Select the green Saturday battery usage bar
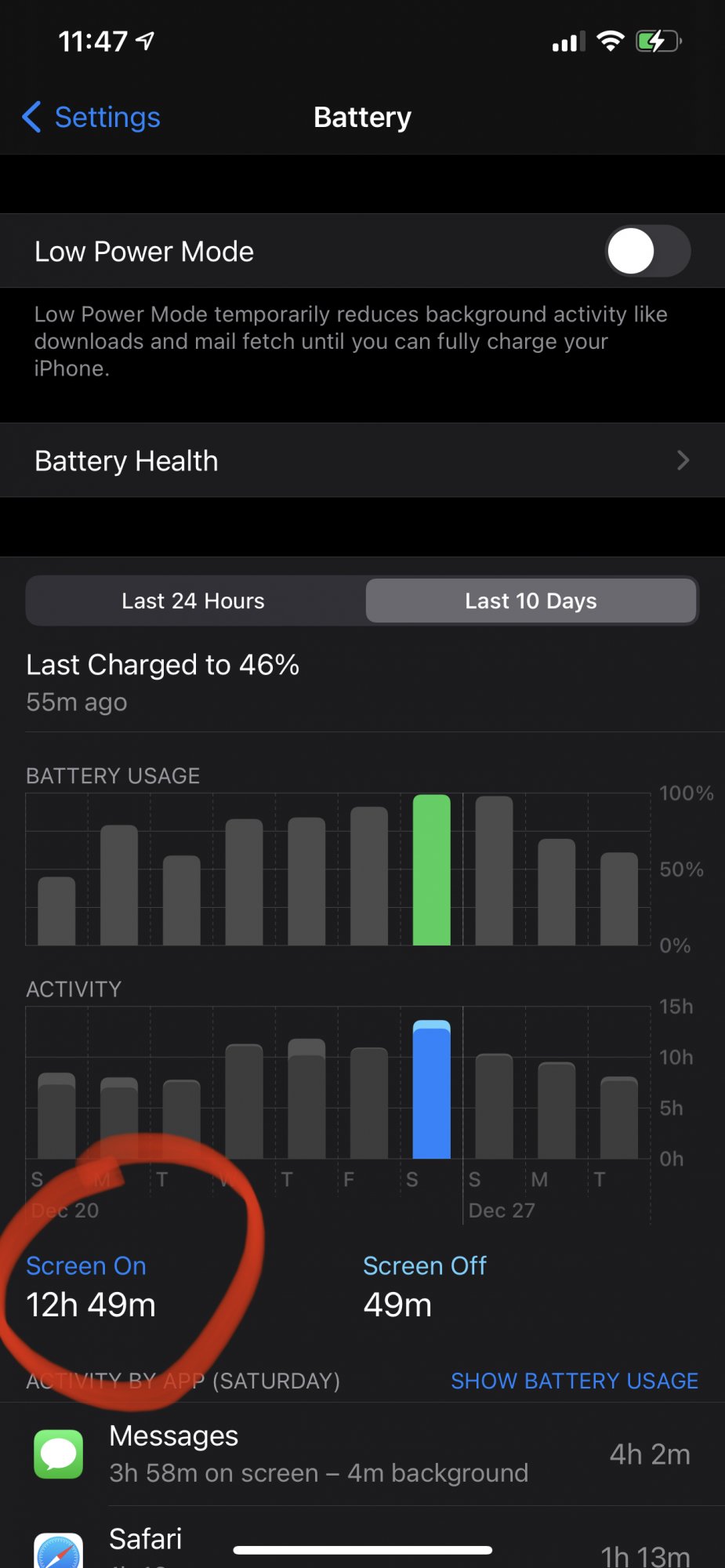The image size is (725, 1568). point(431,869)
